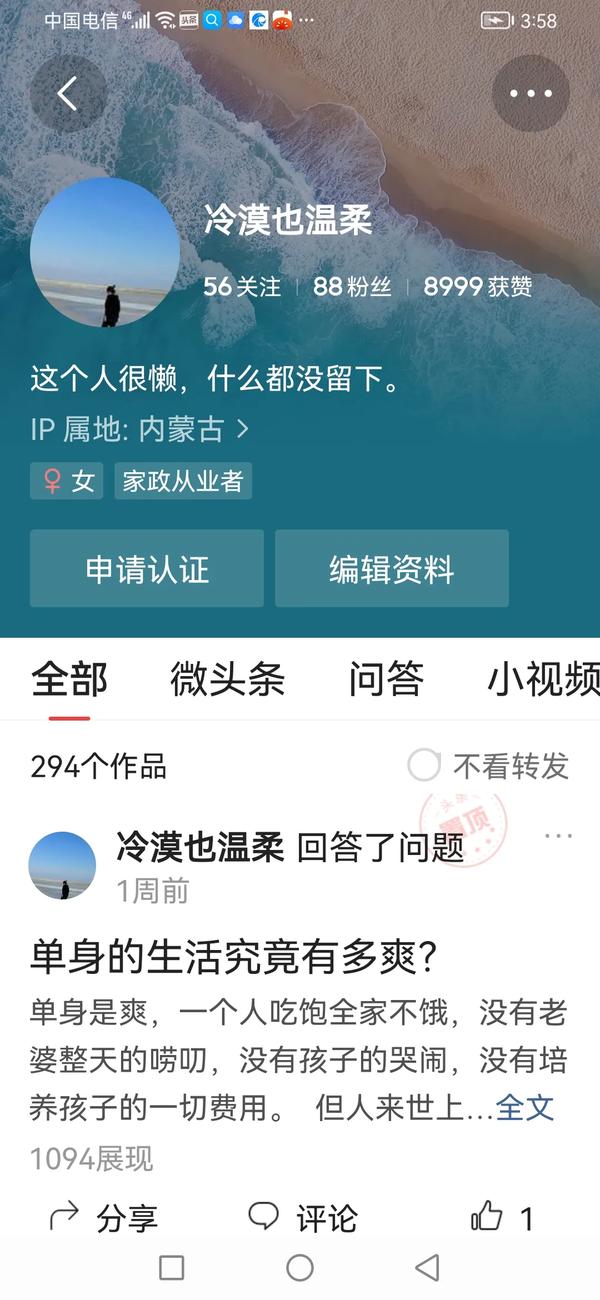Switch to the 问答 tab
The height and width of the screenshot is (1300, 600).
[386, 680]
